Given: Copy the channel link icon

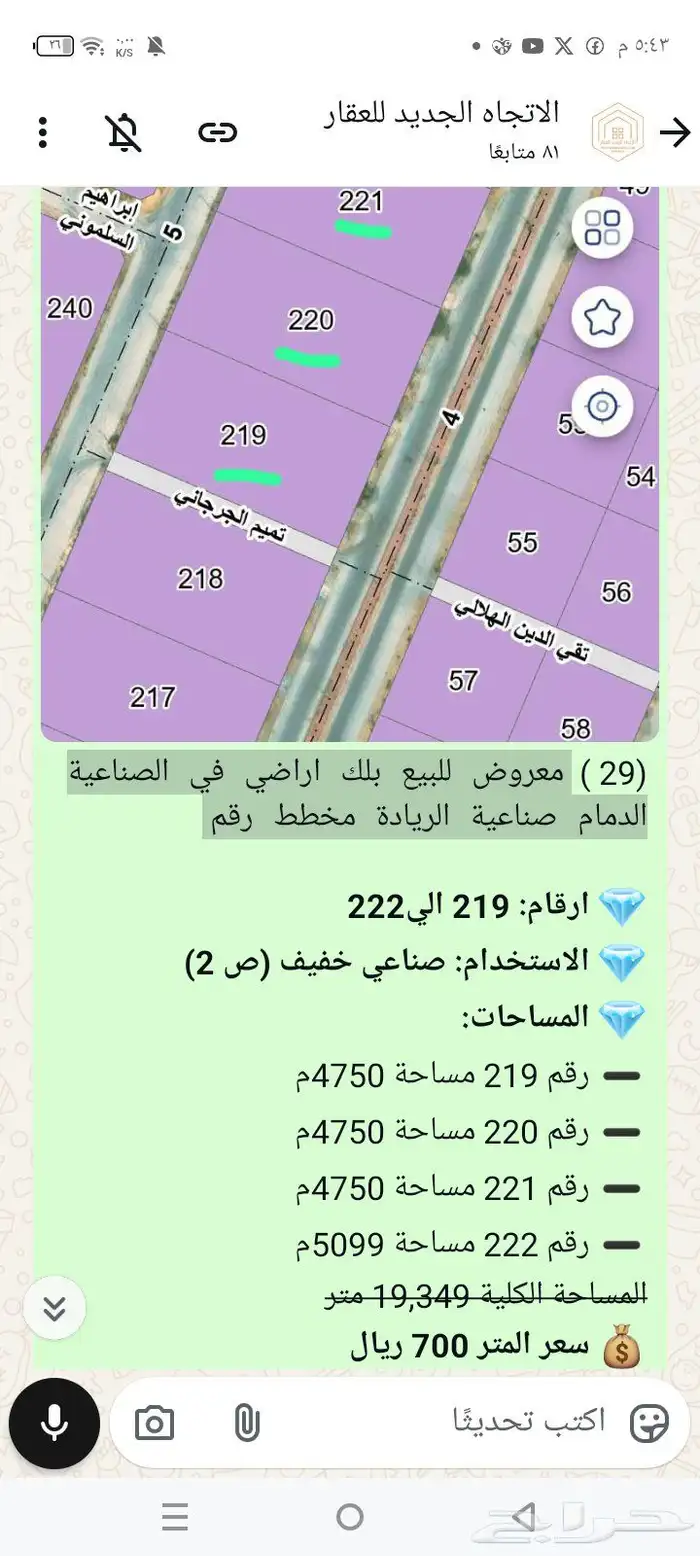Looking at the screenshot, I should click(x=217, y=132).
